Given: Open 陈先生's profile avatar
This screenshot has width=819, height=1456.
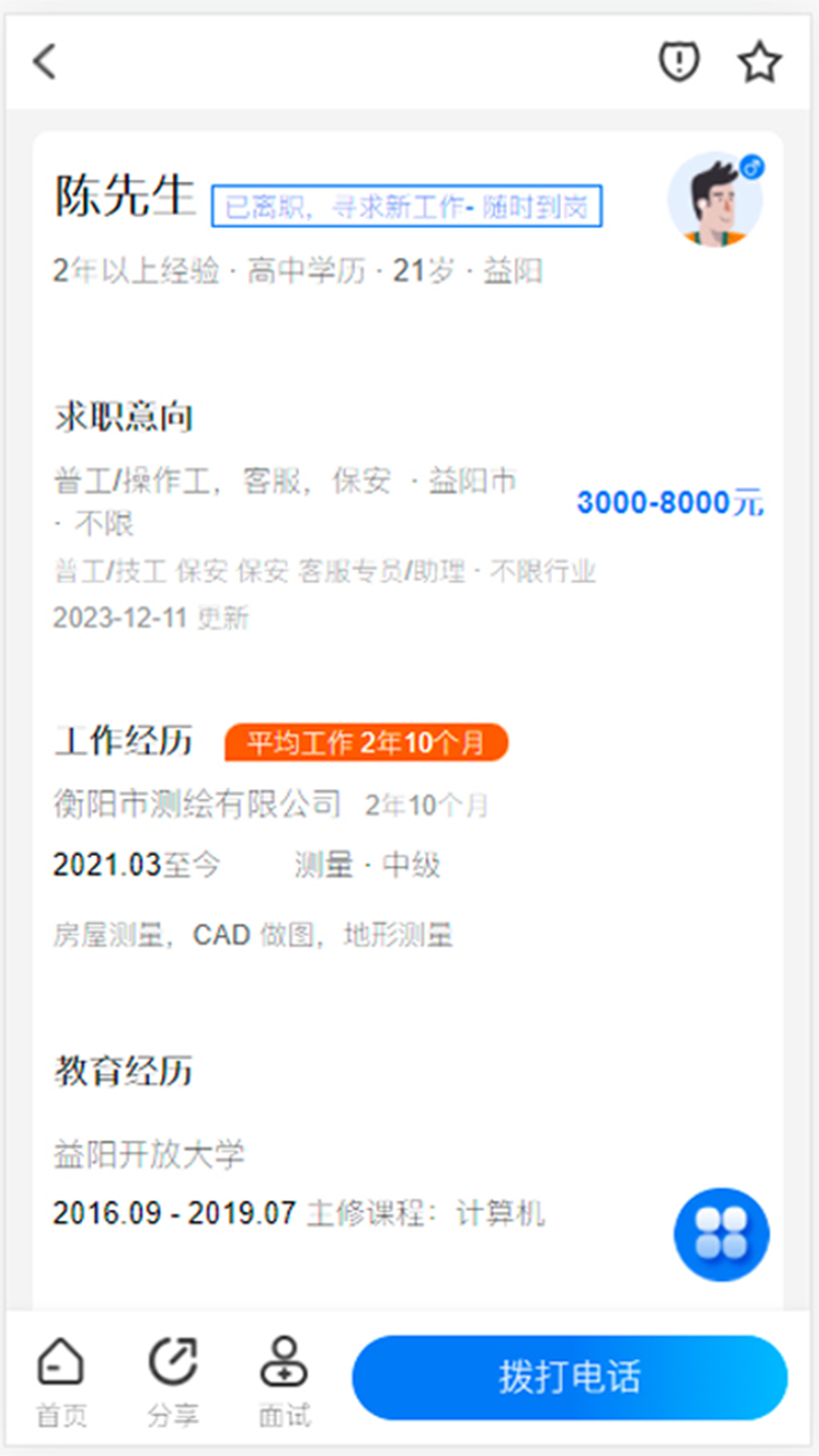Looking at the screenshot, I should pos(715,200).
